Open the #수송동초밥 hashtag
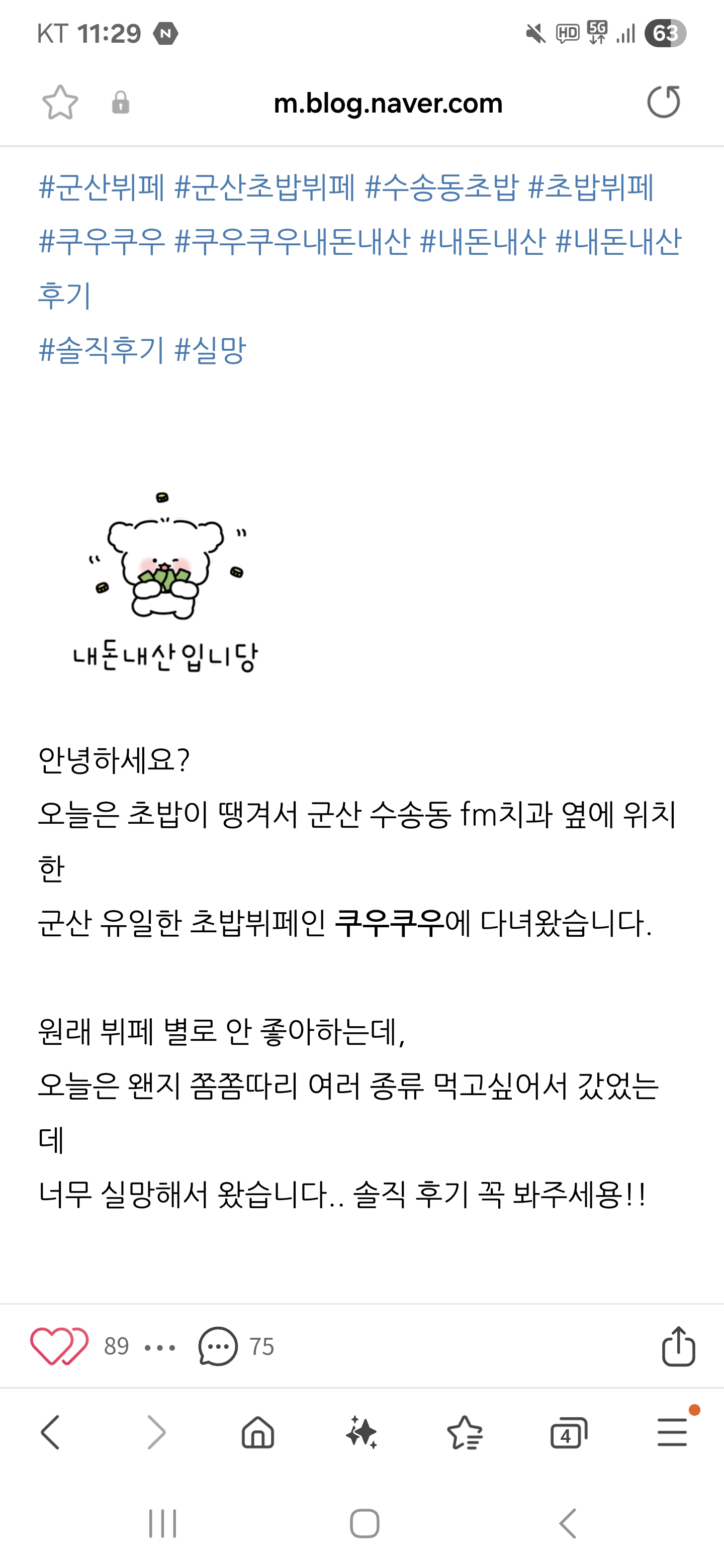This screenshot has height=1568, width=724. coord(442,187)
